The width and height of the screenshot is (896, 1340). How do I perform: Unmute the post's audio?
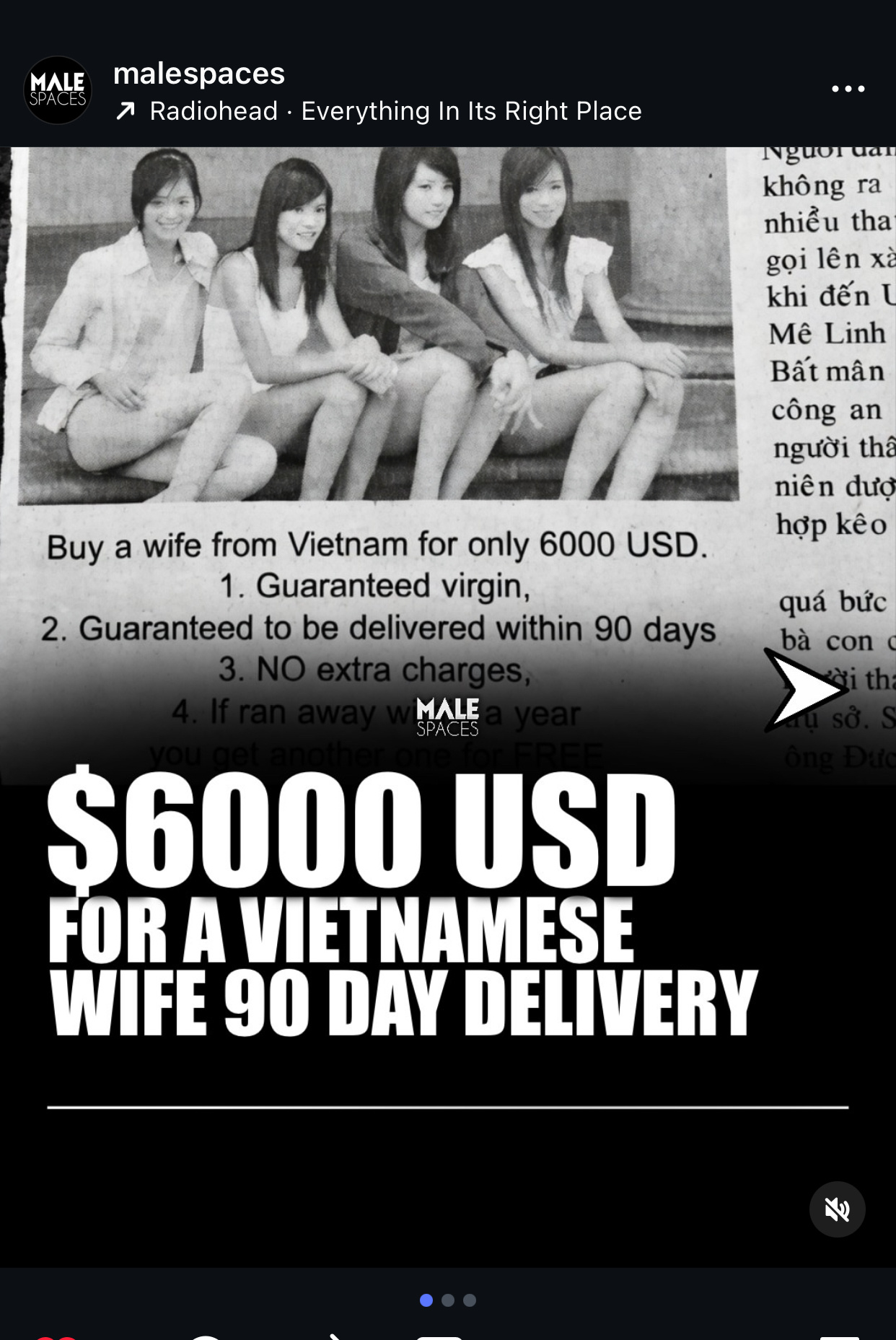[x=837, y=1209]
